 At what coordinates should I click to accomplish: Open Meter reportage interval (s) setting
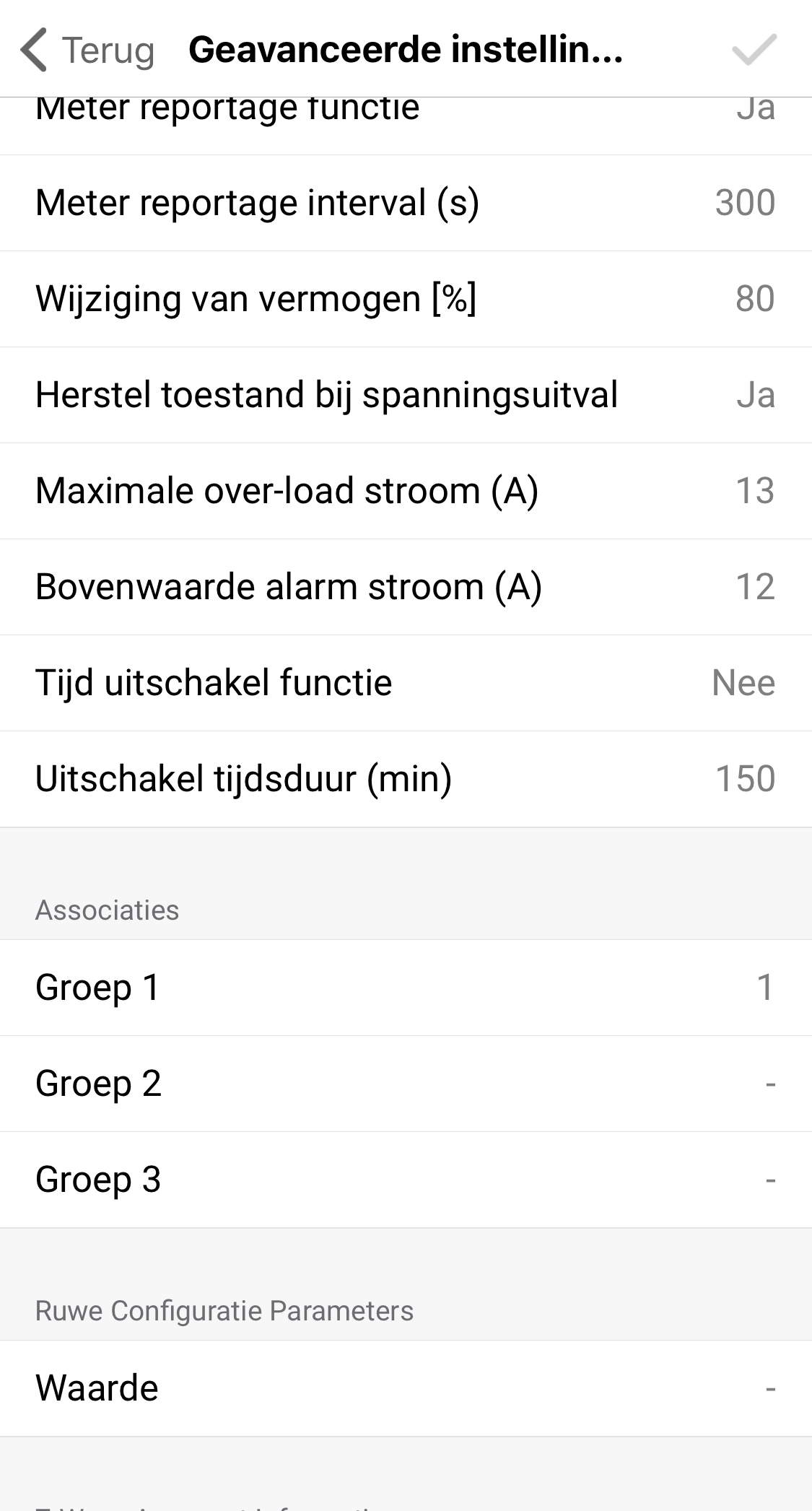click(x=406, y=203)
